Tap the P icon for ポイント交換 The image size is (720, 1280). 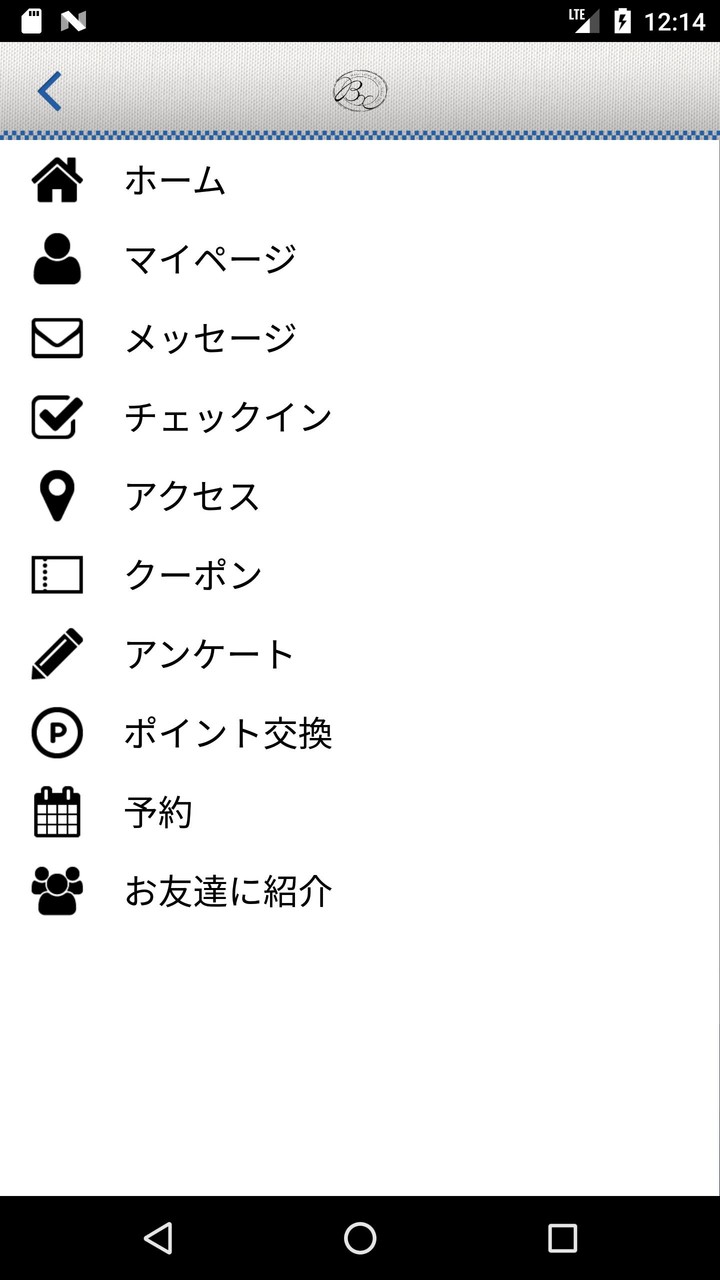click(x=56, y=733)
